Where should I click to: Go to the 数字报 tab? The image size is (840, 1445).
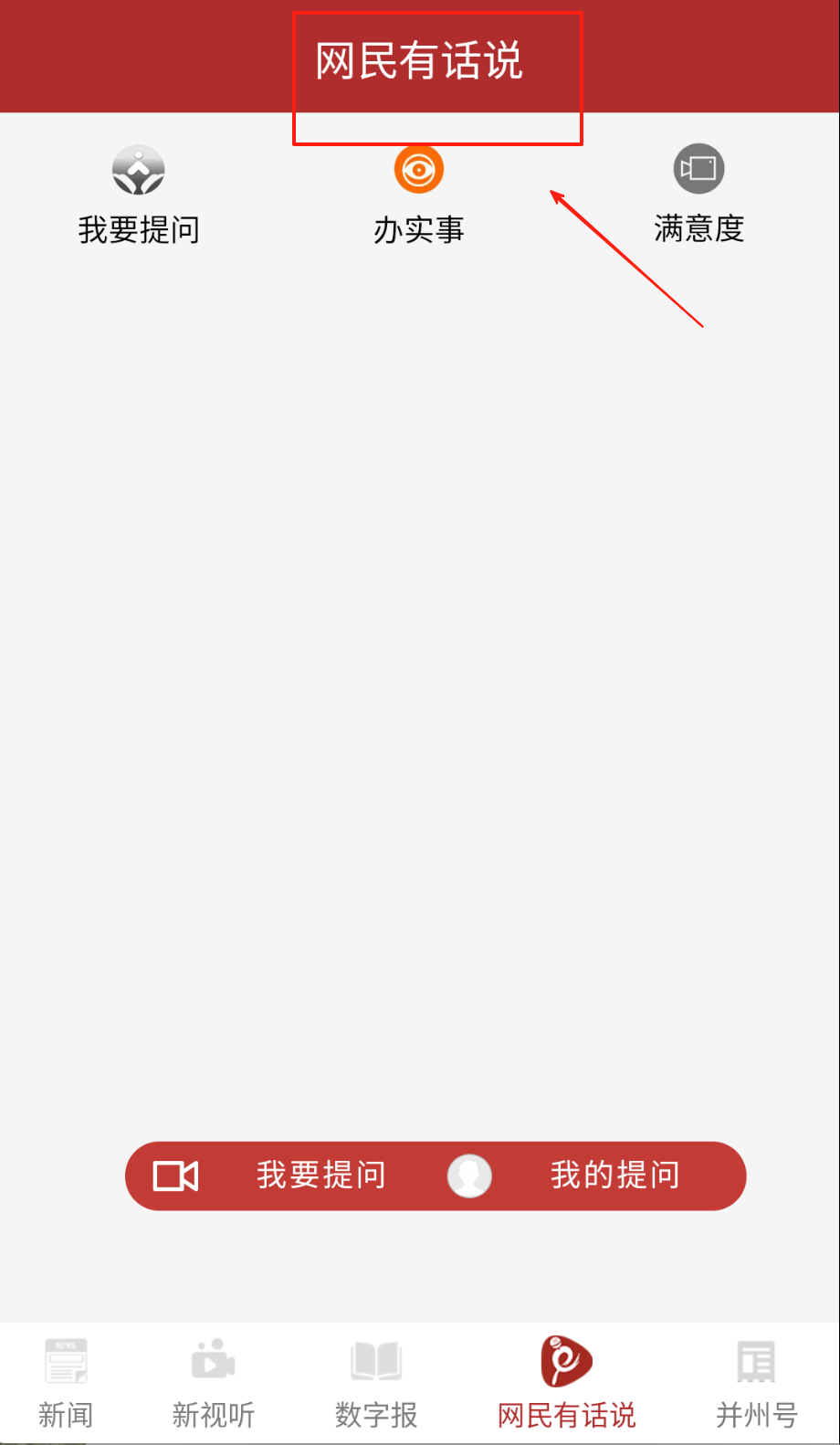coord(376,1384)
